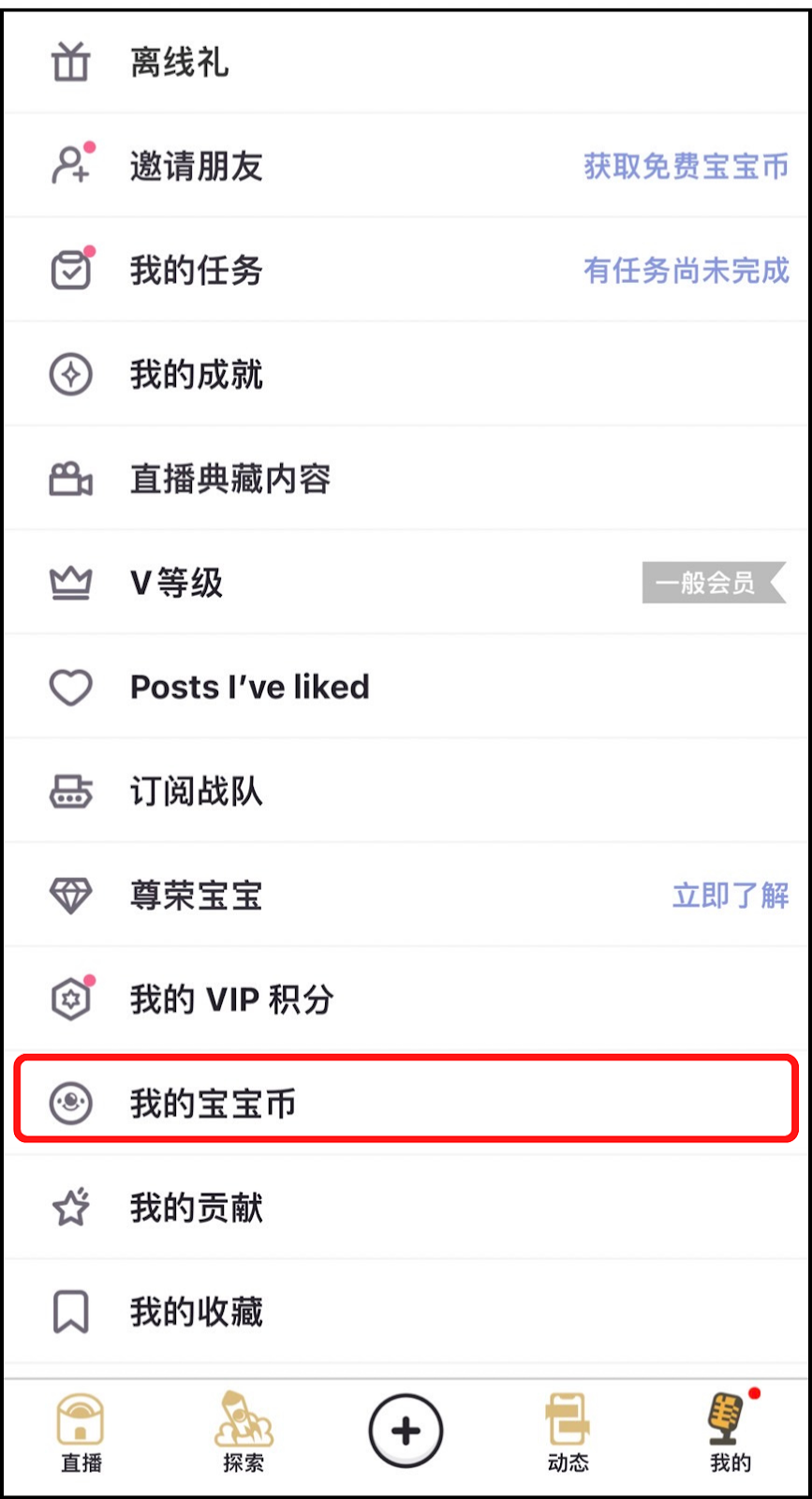Image resolution: width=812 pixels, height=1499 pixels.
Task: Switch to the 探索 tab
Action: 244,1433
